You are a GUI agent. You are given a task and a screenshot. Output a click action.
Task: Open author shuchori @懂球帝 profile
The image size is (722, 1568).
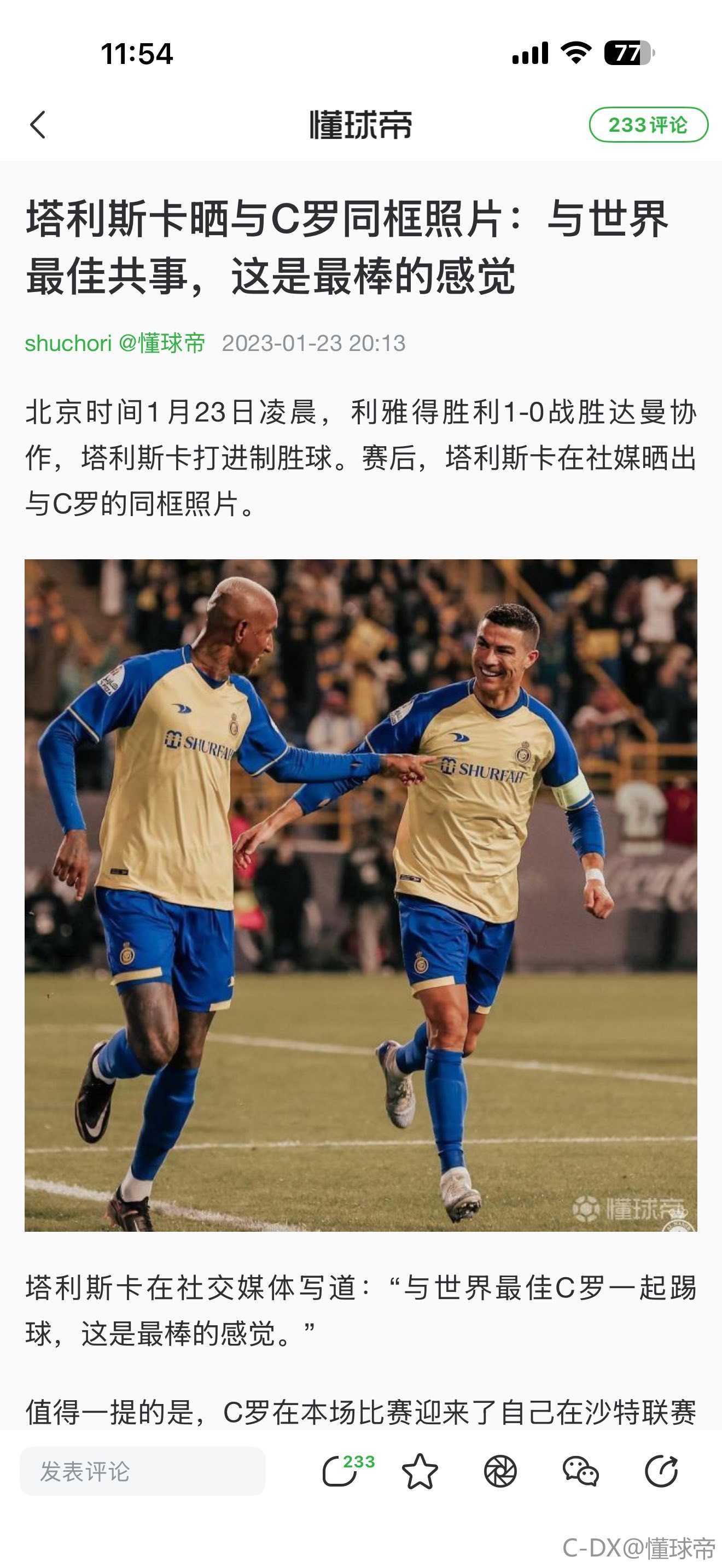115,343
